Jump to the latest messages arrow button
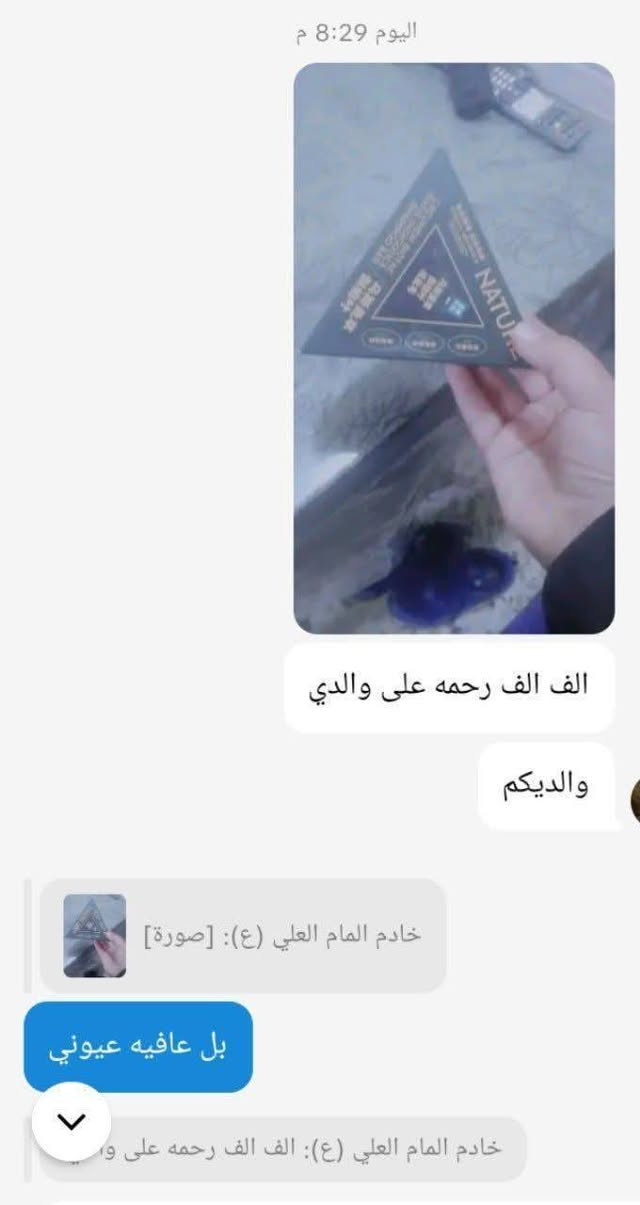 (x=71, y=1121)
